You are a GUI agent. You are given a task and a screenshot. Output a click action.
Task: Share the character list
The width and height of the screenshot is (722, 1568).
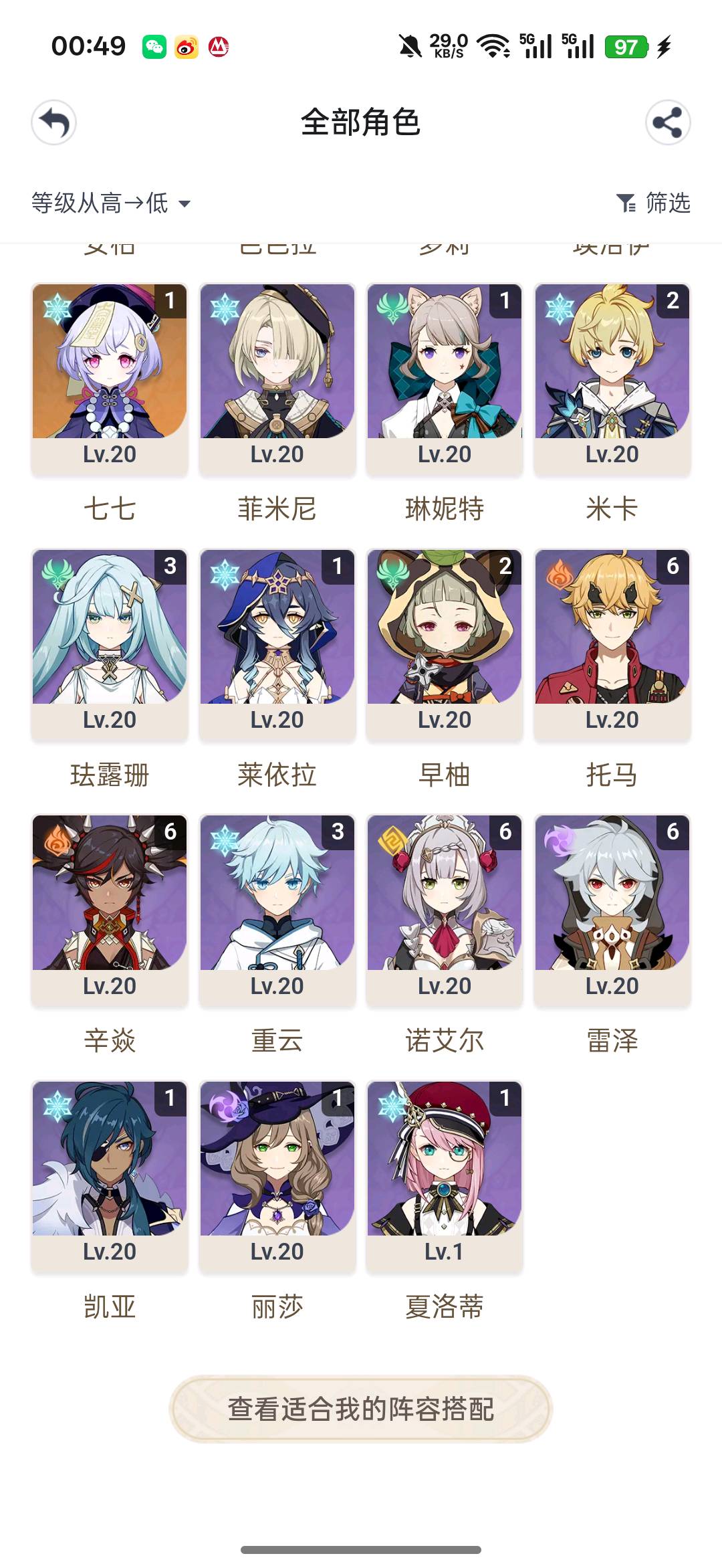[x=668, y=122]
